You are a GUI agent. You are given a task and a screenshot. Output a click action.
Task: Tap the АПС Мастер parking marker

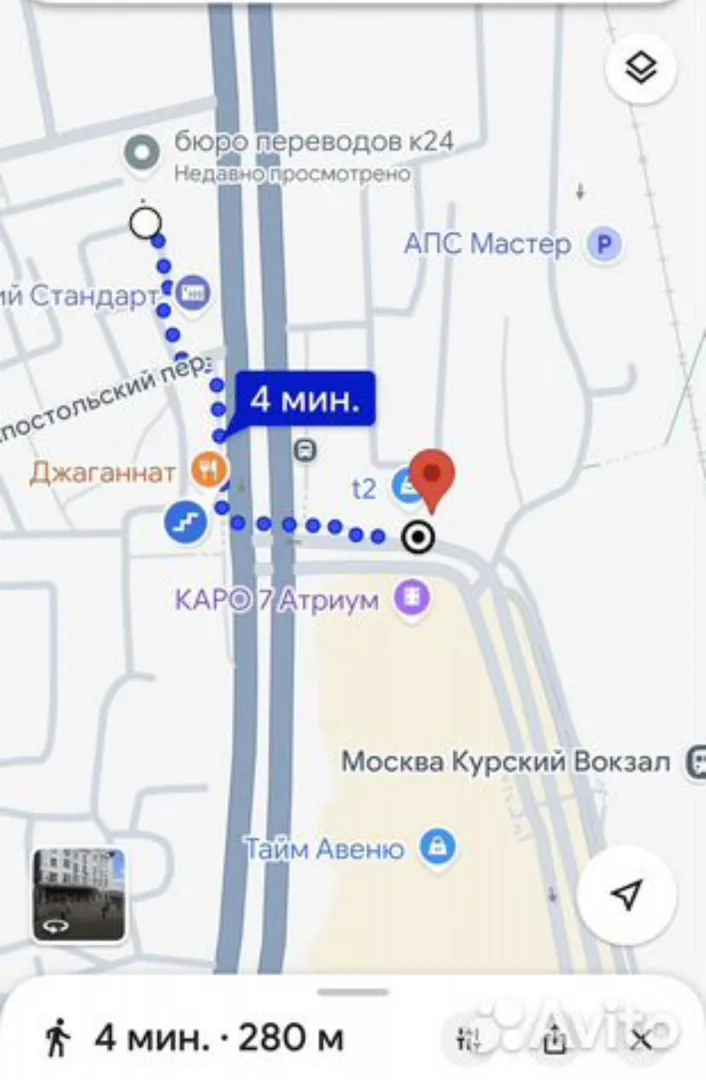click(603, 244)
